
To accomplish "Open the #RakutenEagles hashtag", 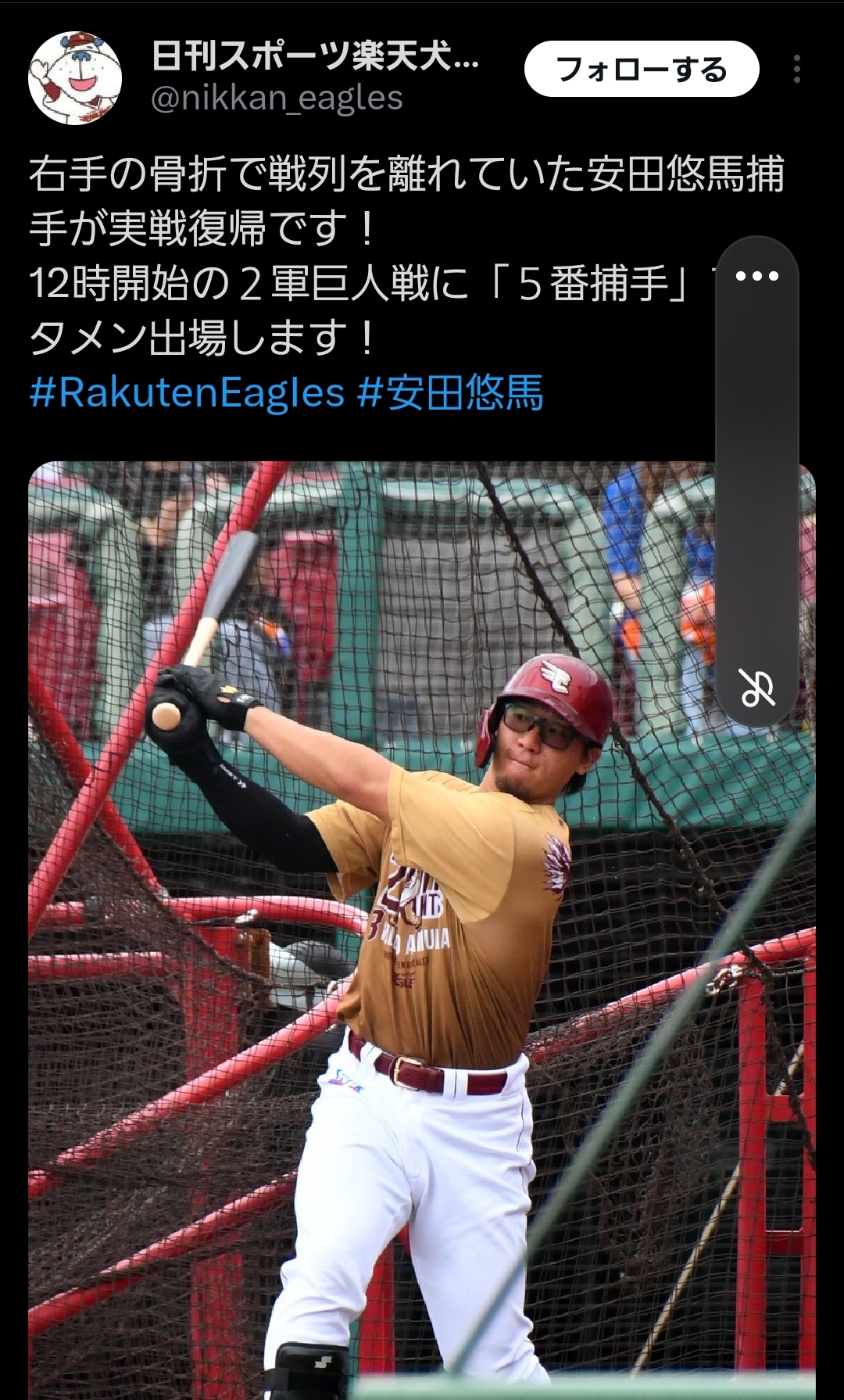I will pos(187,392).
